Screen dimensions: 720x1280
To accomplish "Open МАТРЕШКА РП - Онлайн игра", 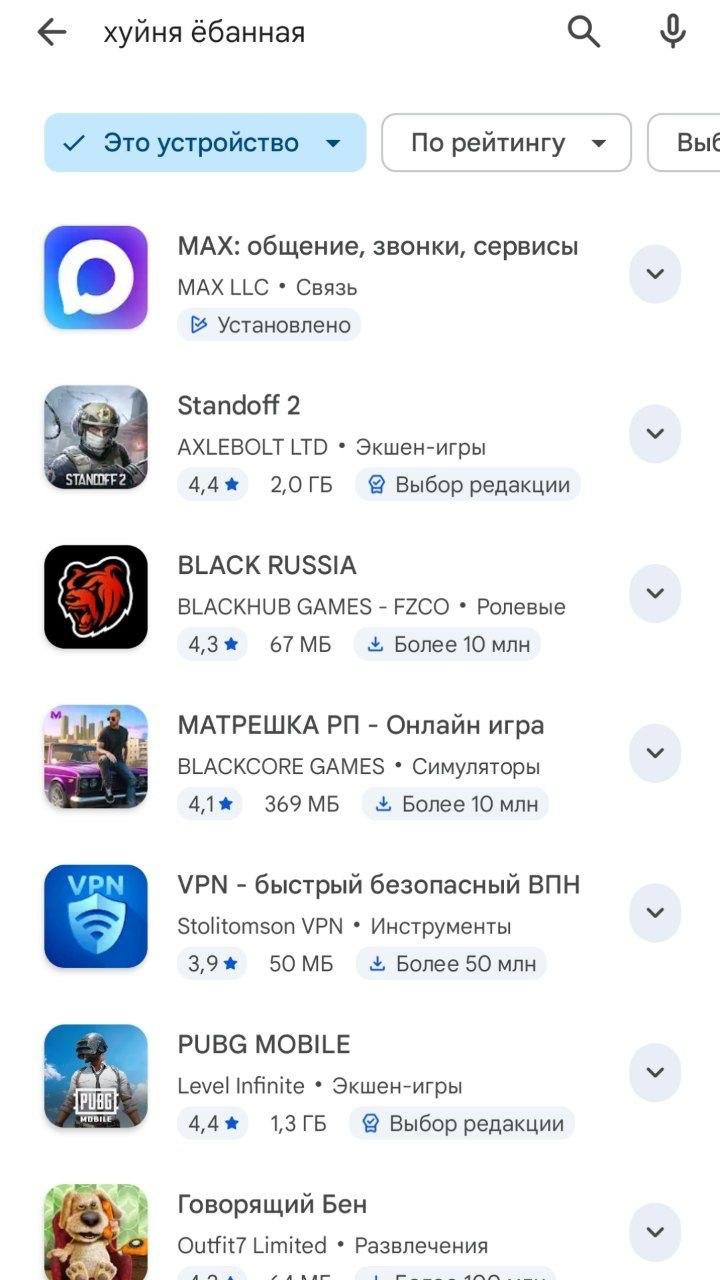I will [x=360, y=726].
